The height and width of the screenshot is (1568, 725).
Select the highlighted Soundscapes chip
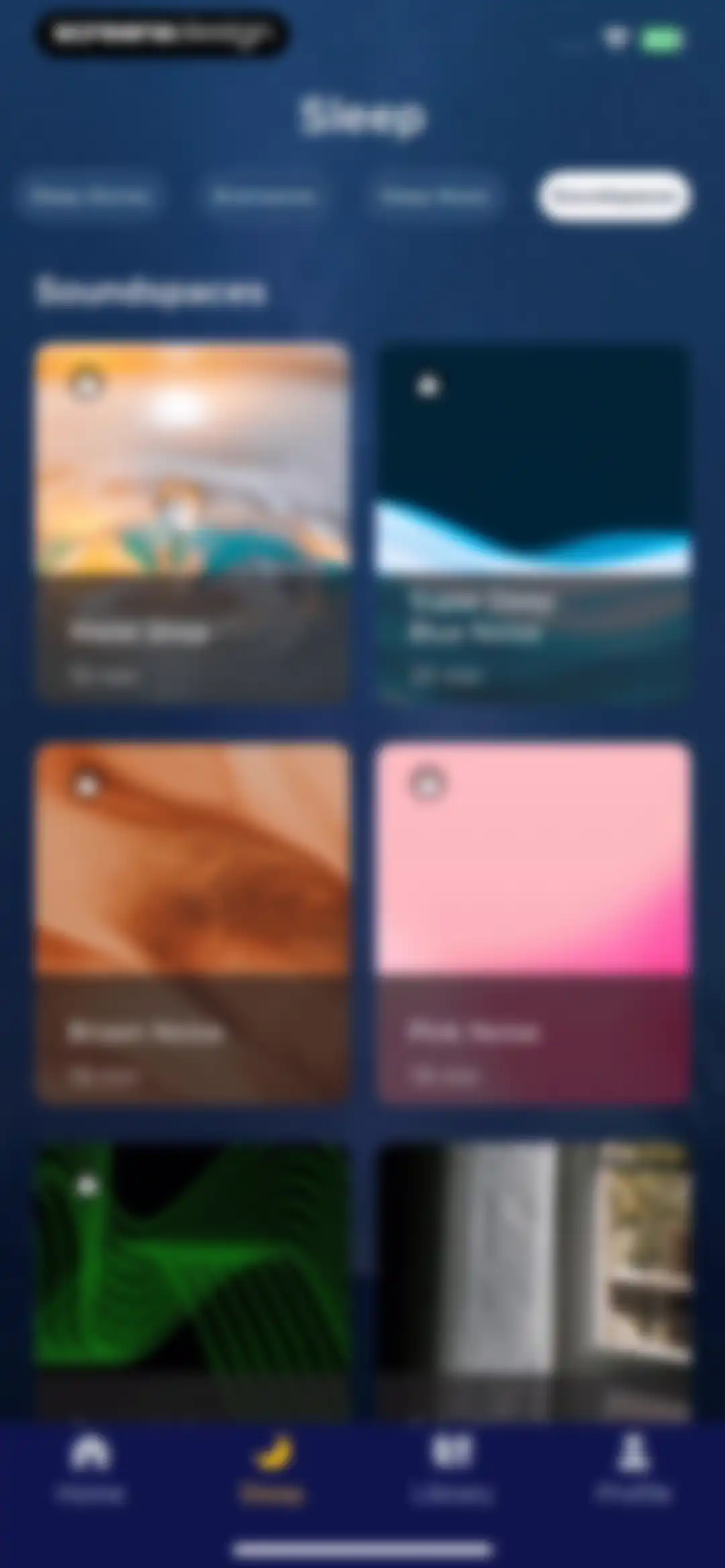[614, 196]
